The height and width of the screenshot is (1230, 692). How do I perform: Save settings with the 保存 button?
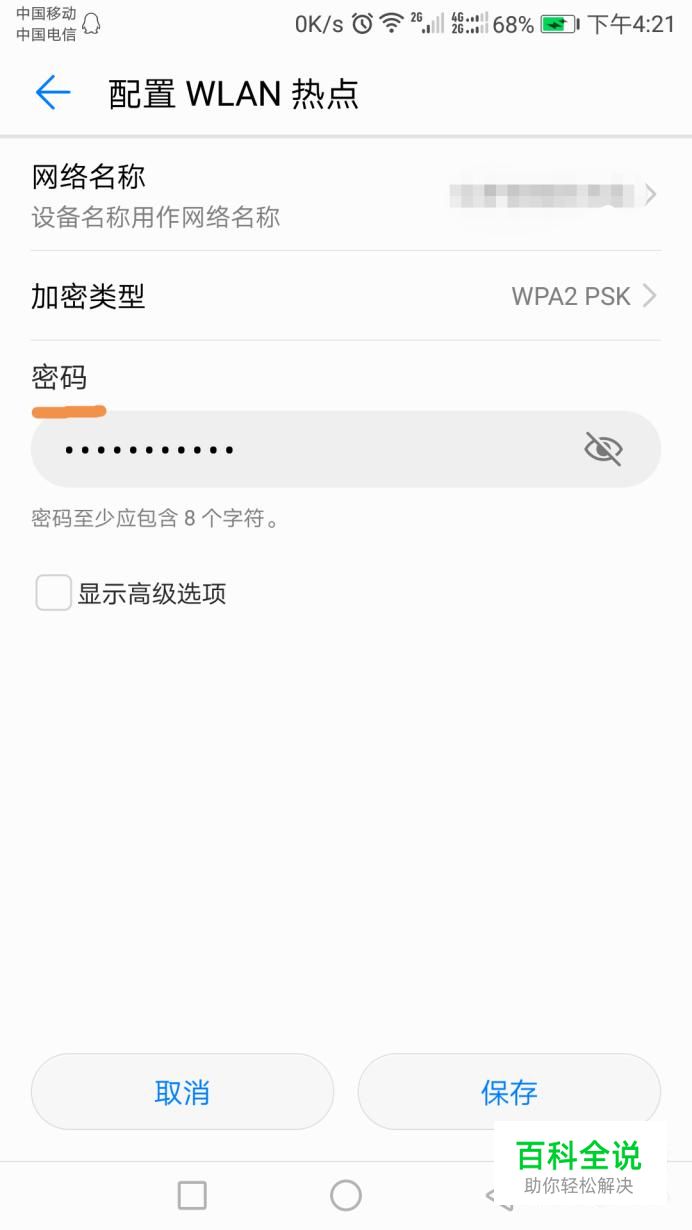[x=509, y=1092]
